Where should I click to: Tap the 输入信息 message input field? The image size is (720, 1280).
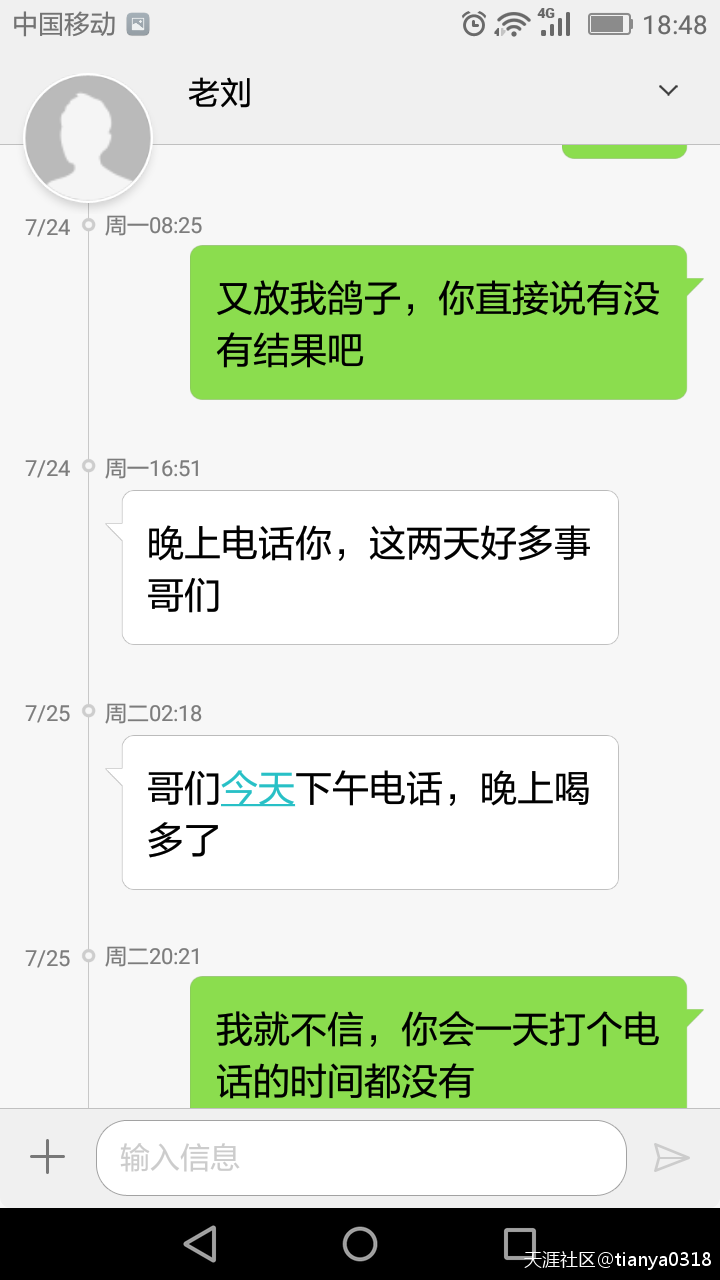(360, 1157)
